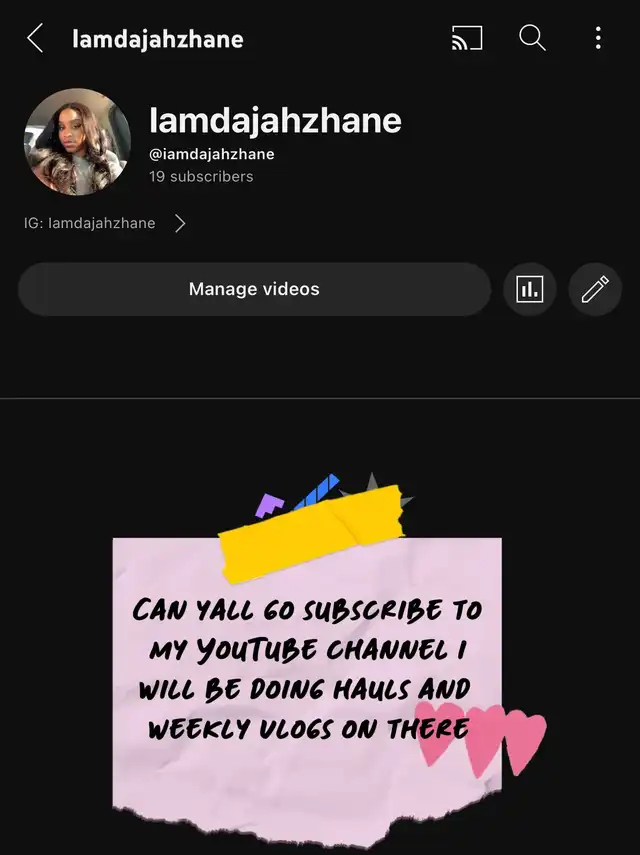Image resolution: width=640 pixels, height=855 pixels.
Task: Open the three-dot overflow menu
Action: (598, 39)
